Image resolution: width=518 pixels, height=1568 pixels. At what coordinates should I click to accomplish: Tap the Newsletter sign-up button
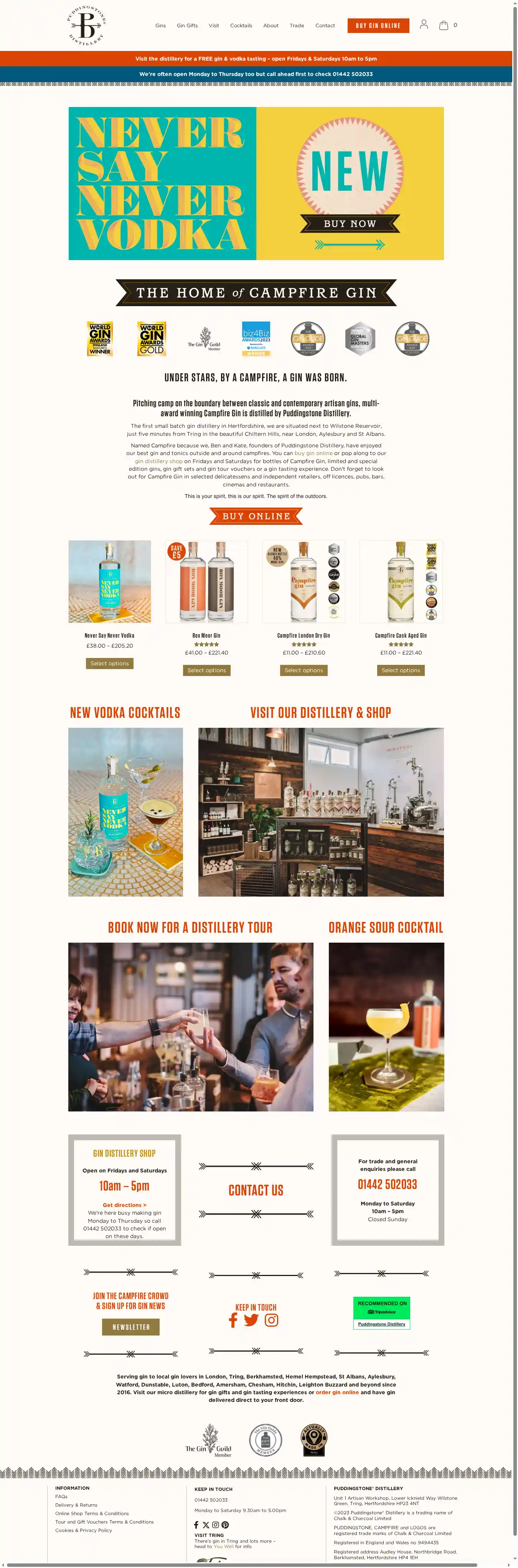[131, 1327]
